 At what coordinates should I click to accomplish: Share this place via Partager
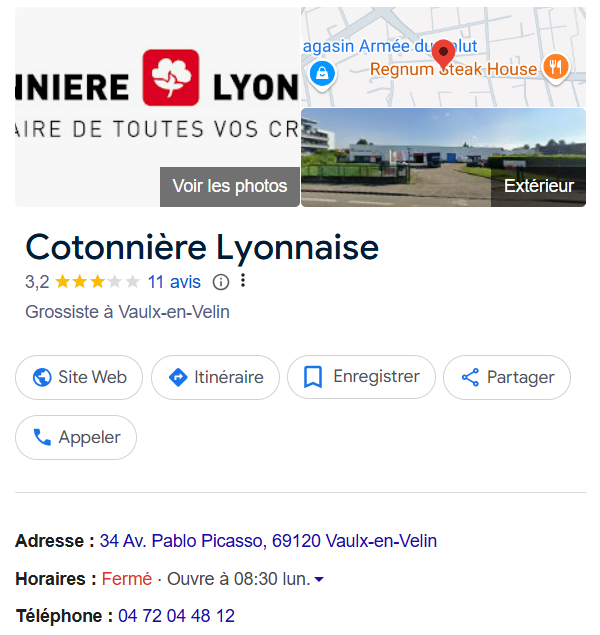coord(507,377)
